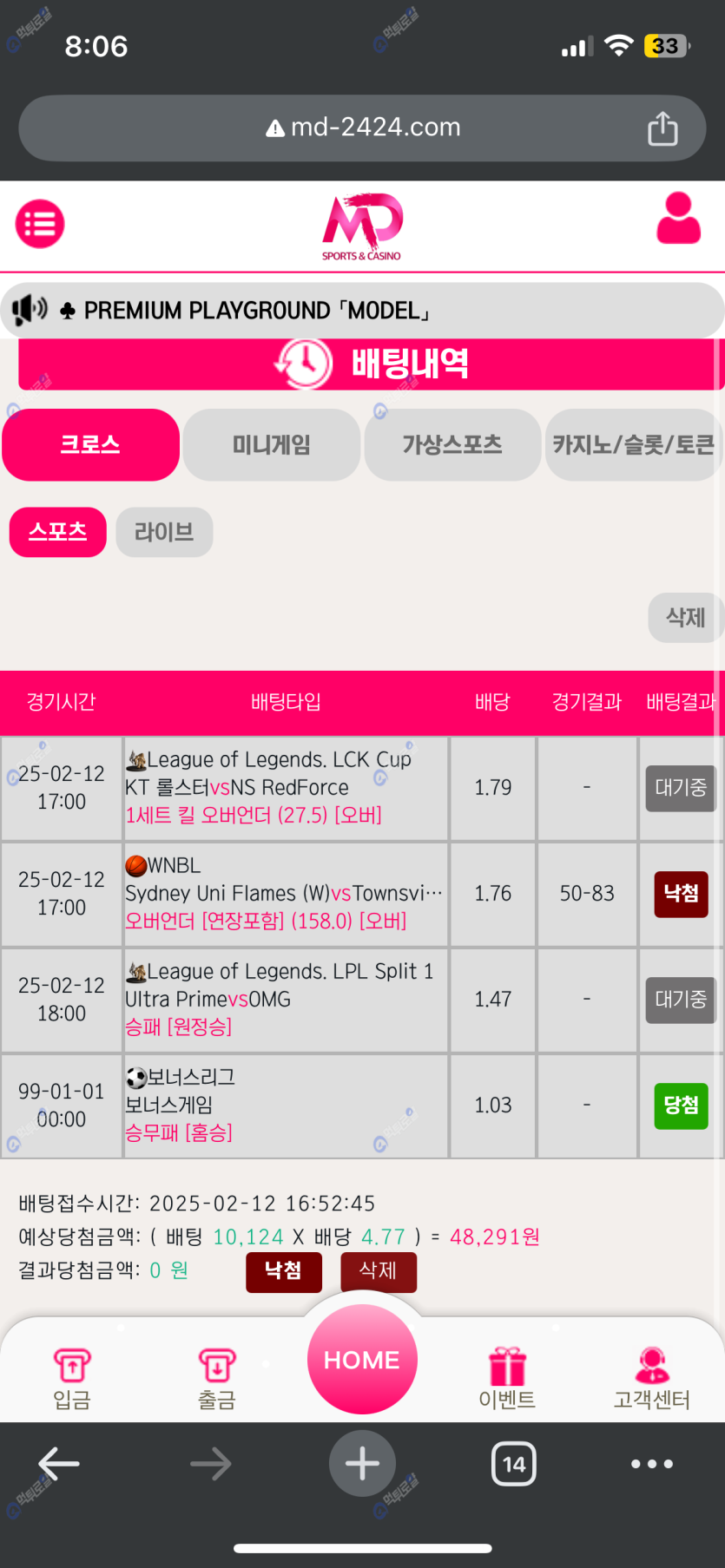Share the page from the address bar
The image size is (725, 1568).
tap(662, 128)
